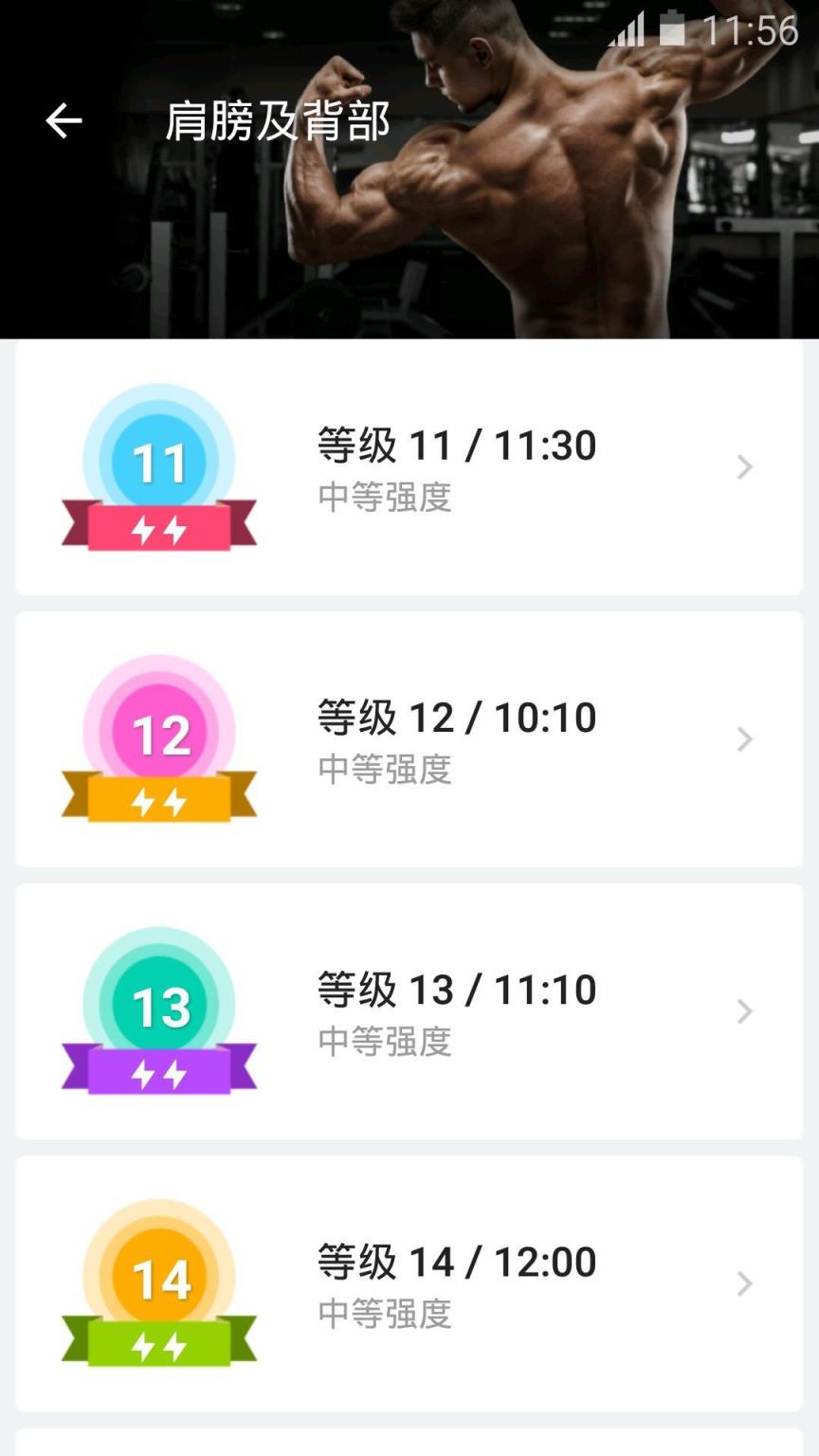Viewport: 819px width, 1456px height.
Task: Tap the 中等强度 label under Level 13
Action: coord(384,1041)
